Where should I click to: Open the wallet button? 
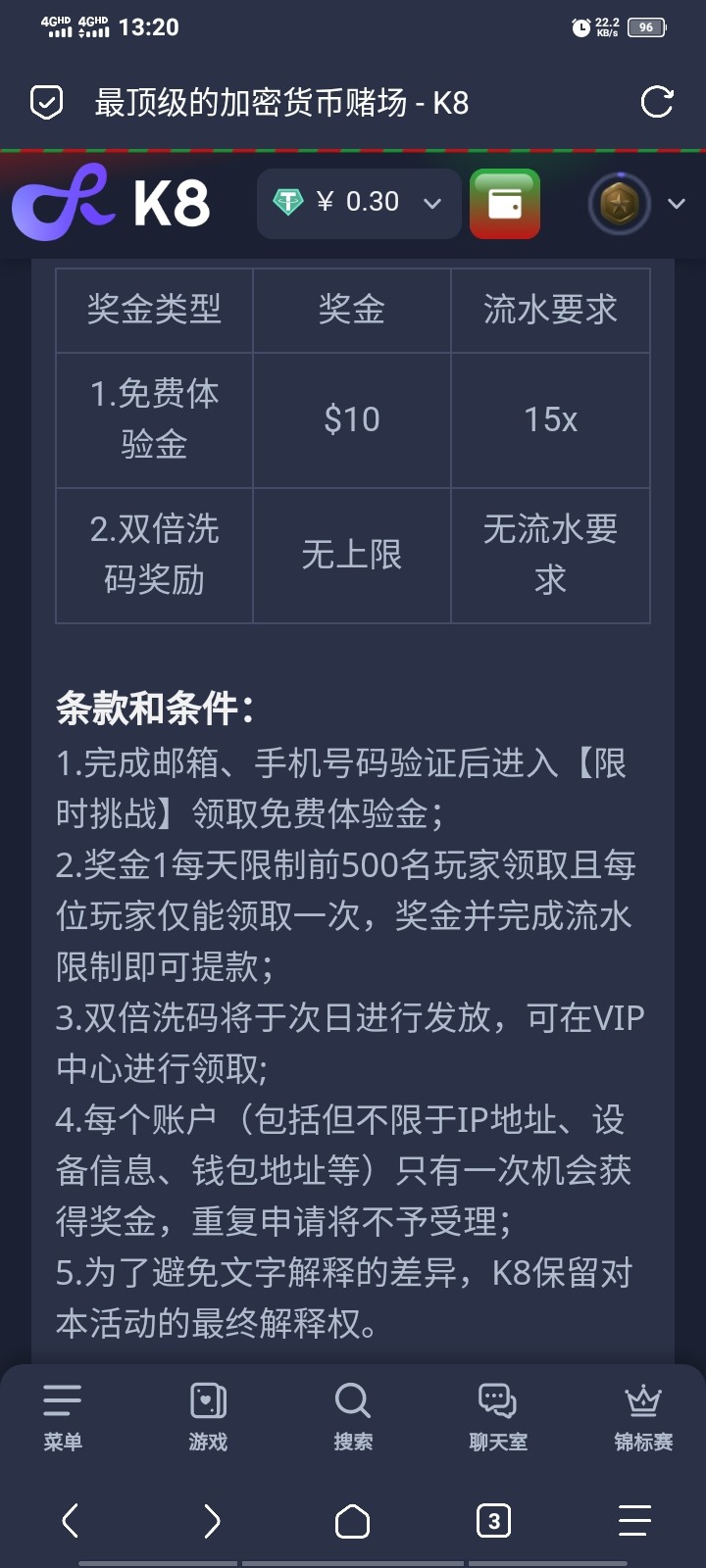point(505,204)
